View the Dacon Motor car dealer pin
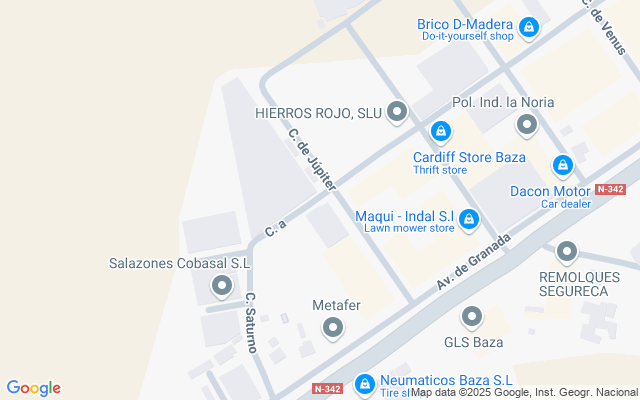The height and width of the screenshot is (400, 640). pos(563,166)
